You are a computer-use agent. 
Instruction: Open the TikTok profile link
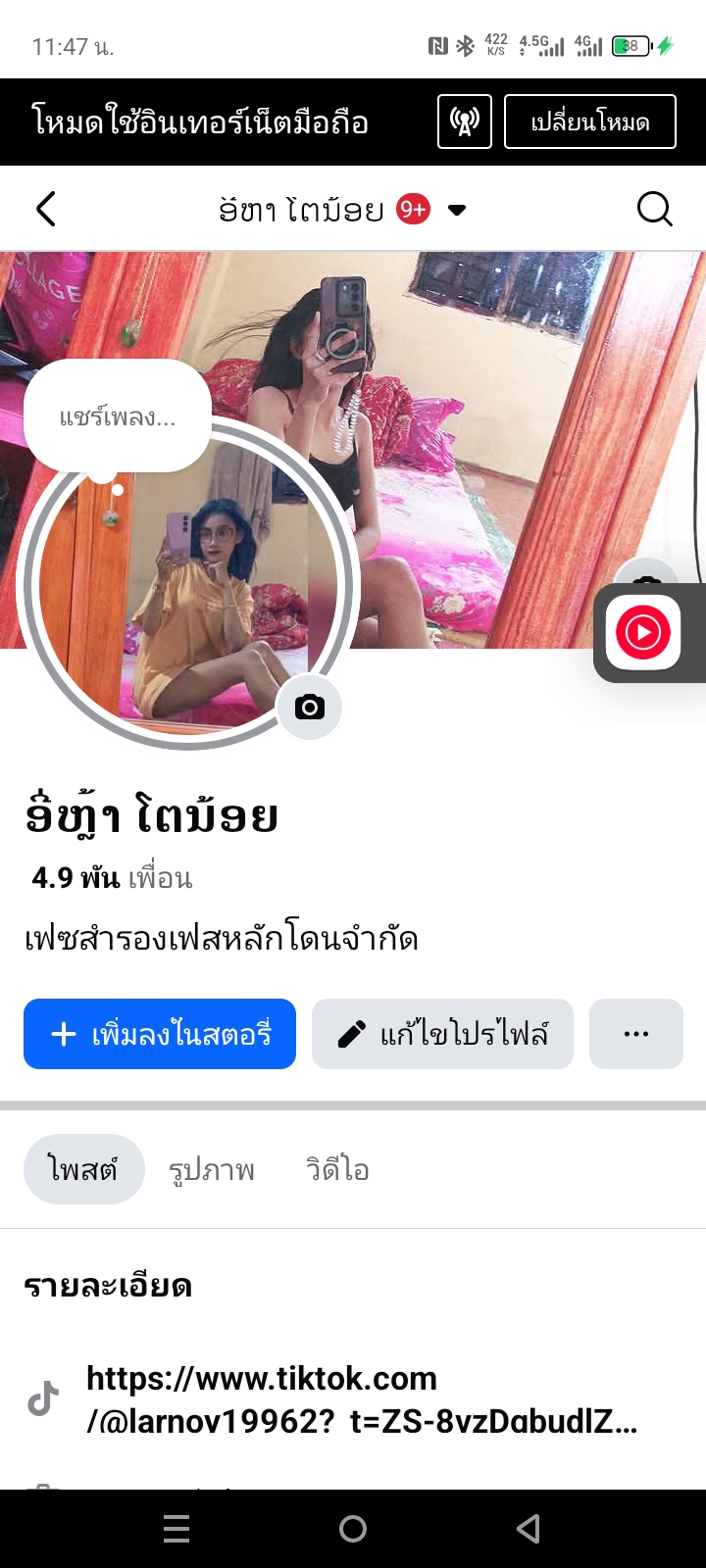[x=361, y=1399]
